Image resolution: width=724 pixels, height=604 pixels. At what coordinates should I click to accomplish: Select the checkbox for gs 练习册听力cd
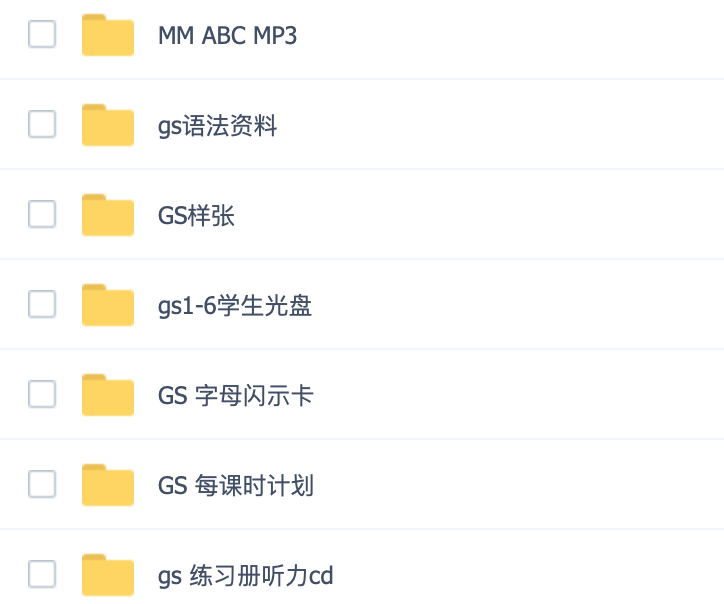pyautogui.click(x=42, y=574)
